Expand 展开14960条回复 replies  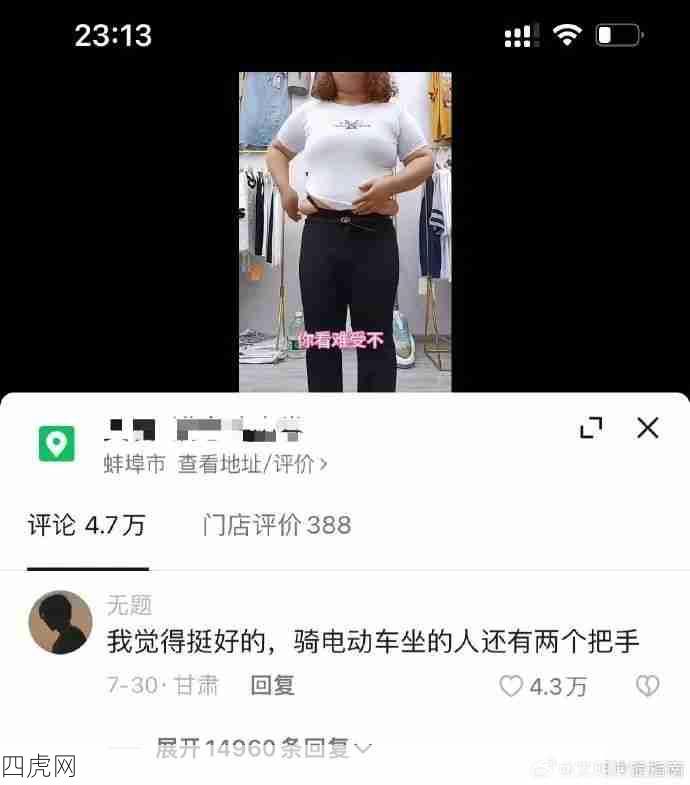coord(263,747)
